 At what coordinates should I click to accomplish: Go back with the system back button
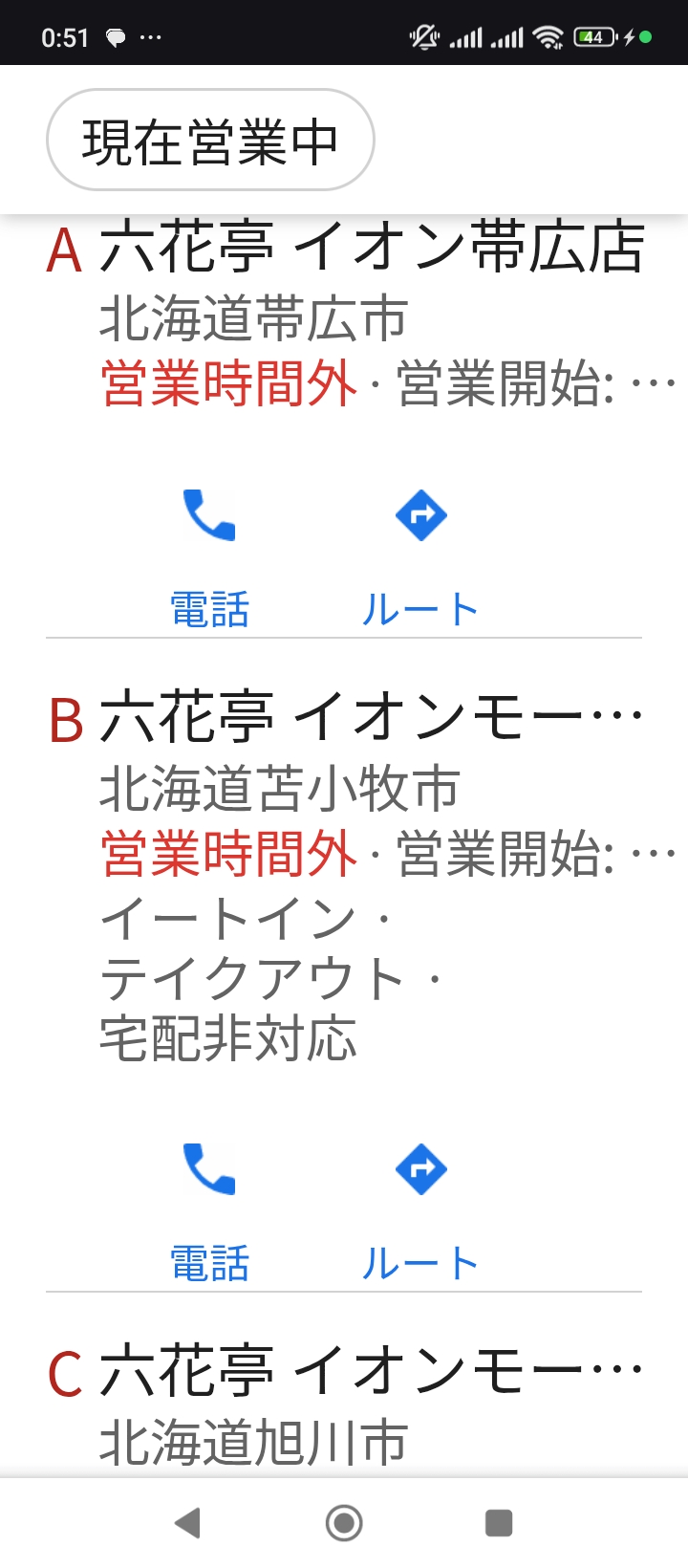(x=188, y=1522)
